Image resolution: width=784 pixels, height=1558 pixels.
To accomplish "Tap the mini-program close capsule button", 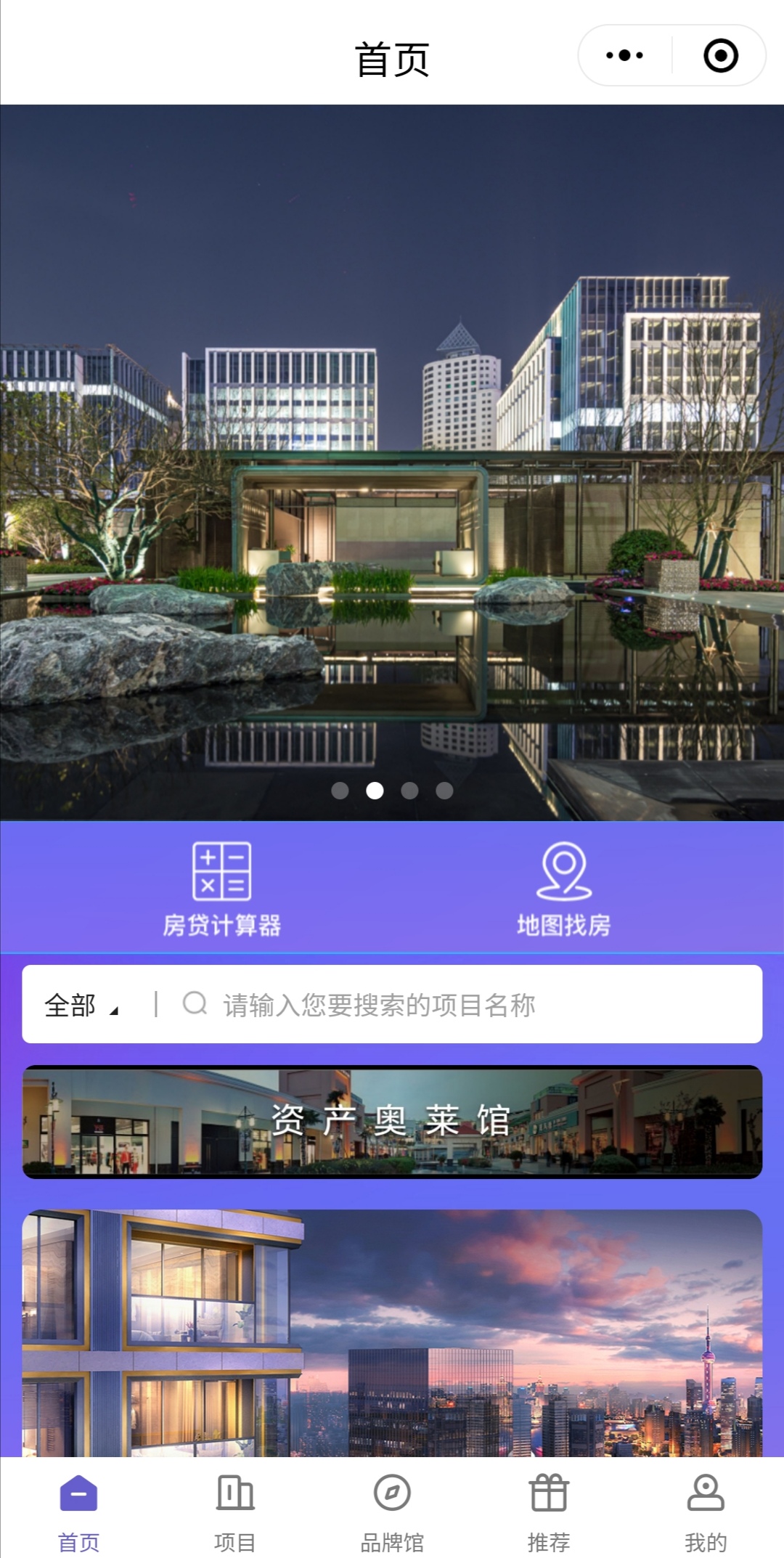I will (x=719, y=54).
